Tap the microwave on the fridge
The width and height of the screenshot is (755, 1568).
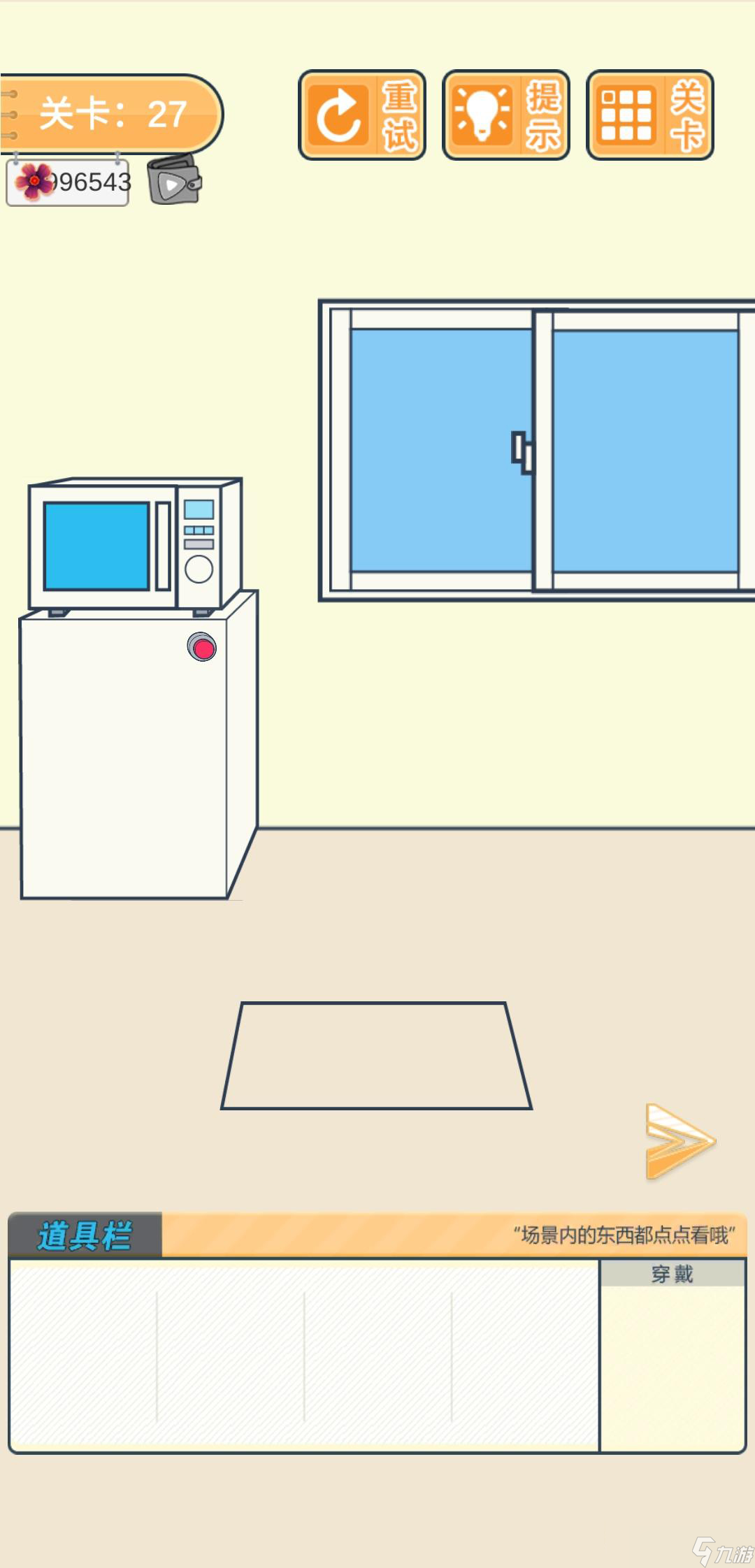tap(135, 545)
